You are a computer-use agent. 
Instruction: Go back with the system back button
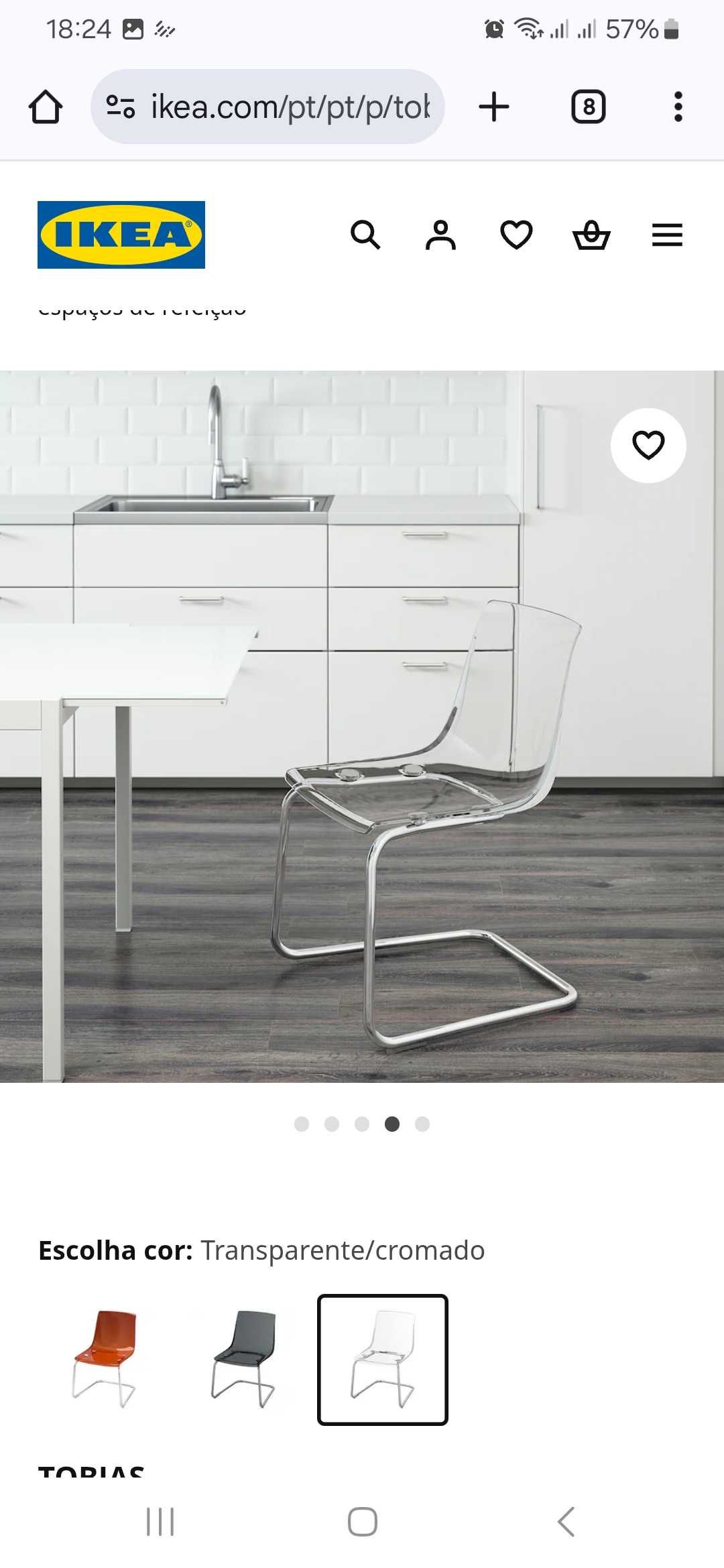566,1522
